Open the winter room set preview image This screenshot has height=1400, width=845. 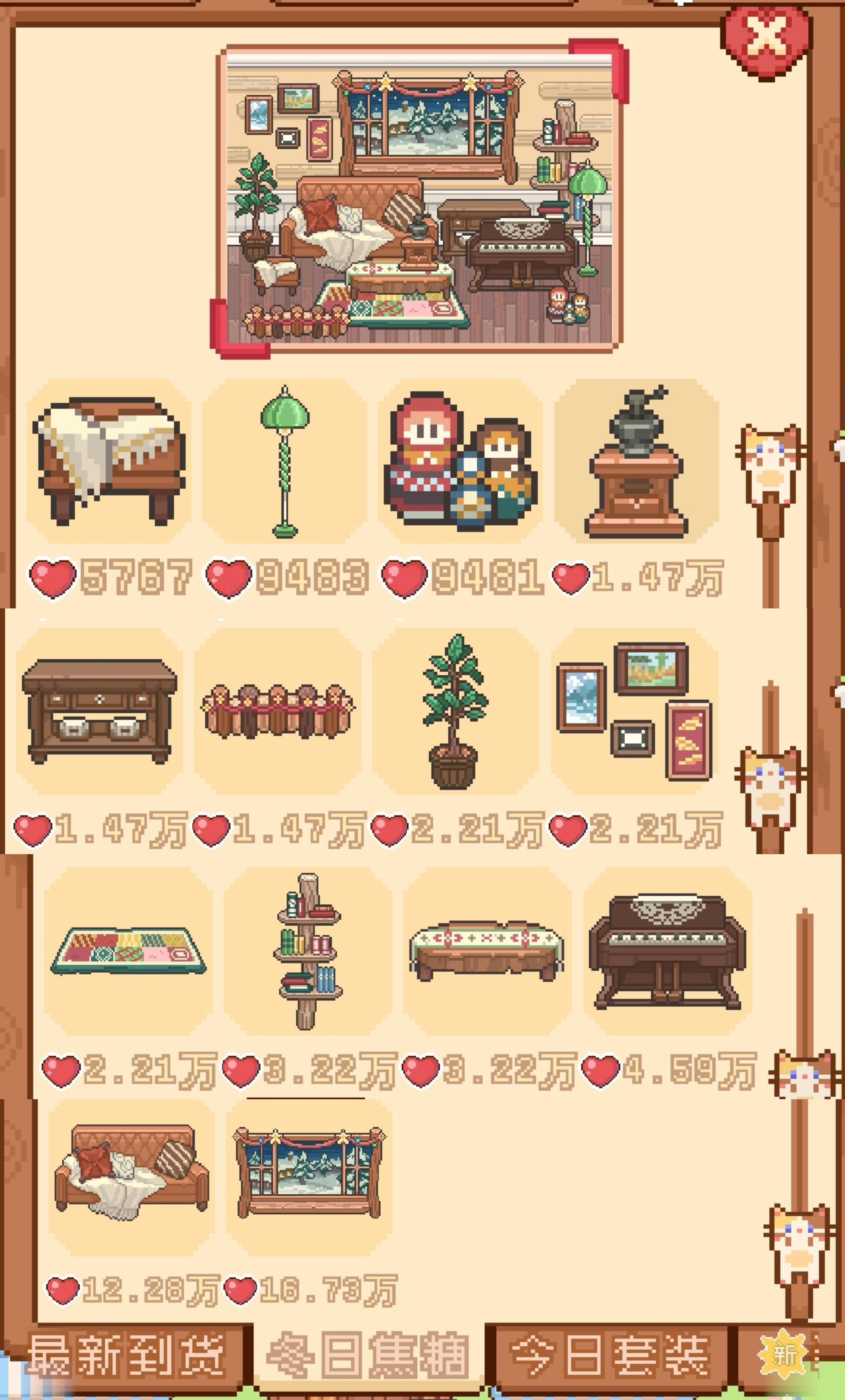[419, 199]
